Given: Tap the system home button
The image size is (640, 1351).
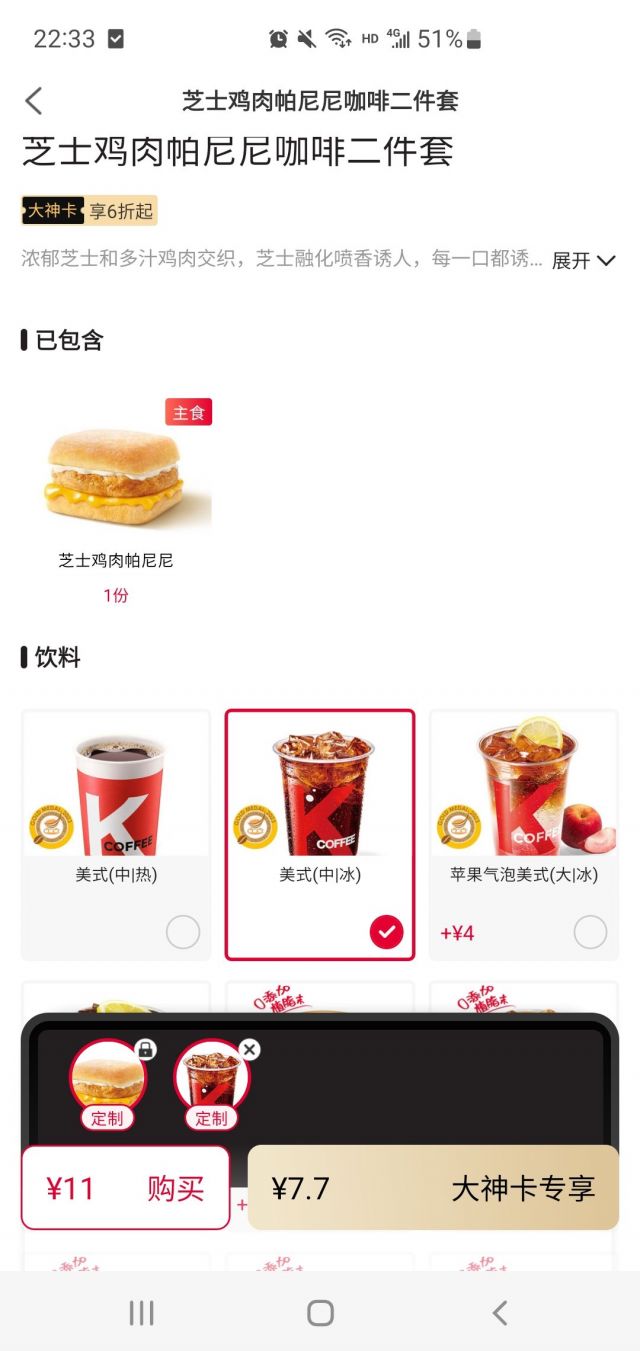Looking at the screenshot, I should click(320, 1313).
